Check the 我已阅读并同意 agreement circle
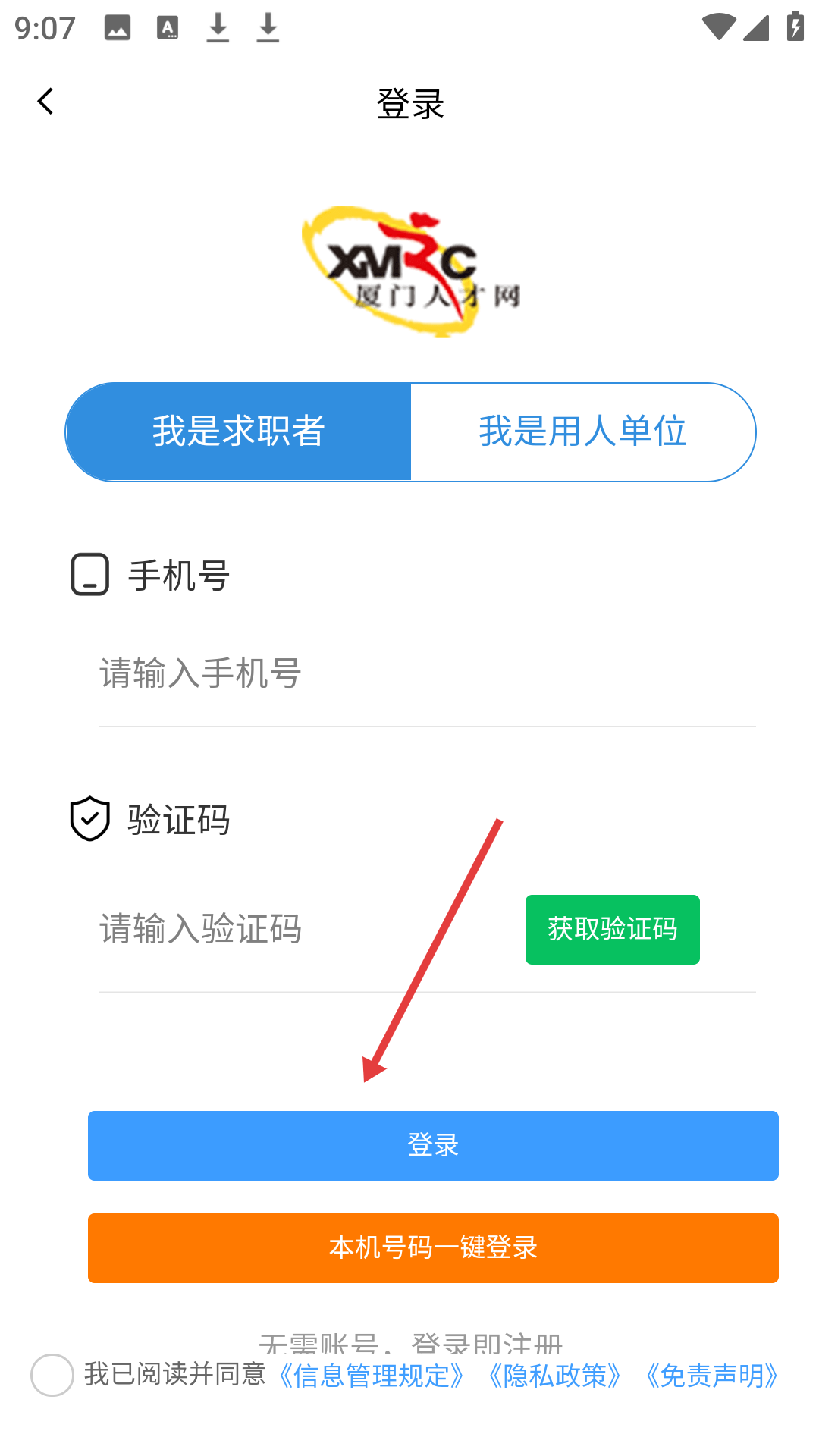Image resolution: width=819 pixels, height=1456 pixels. (x=52, y=1375)
